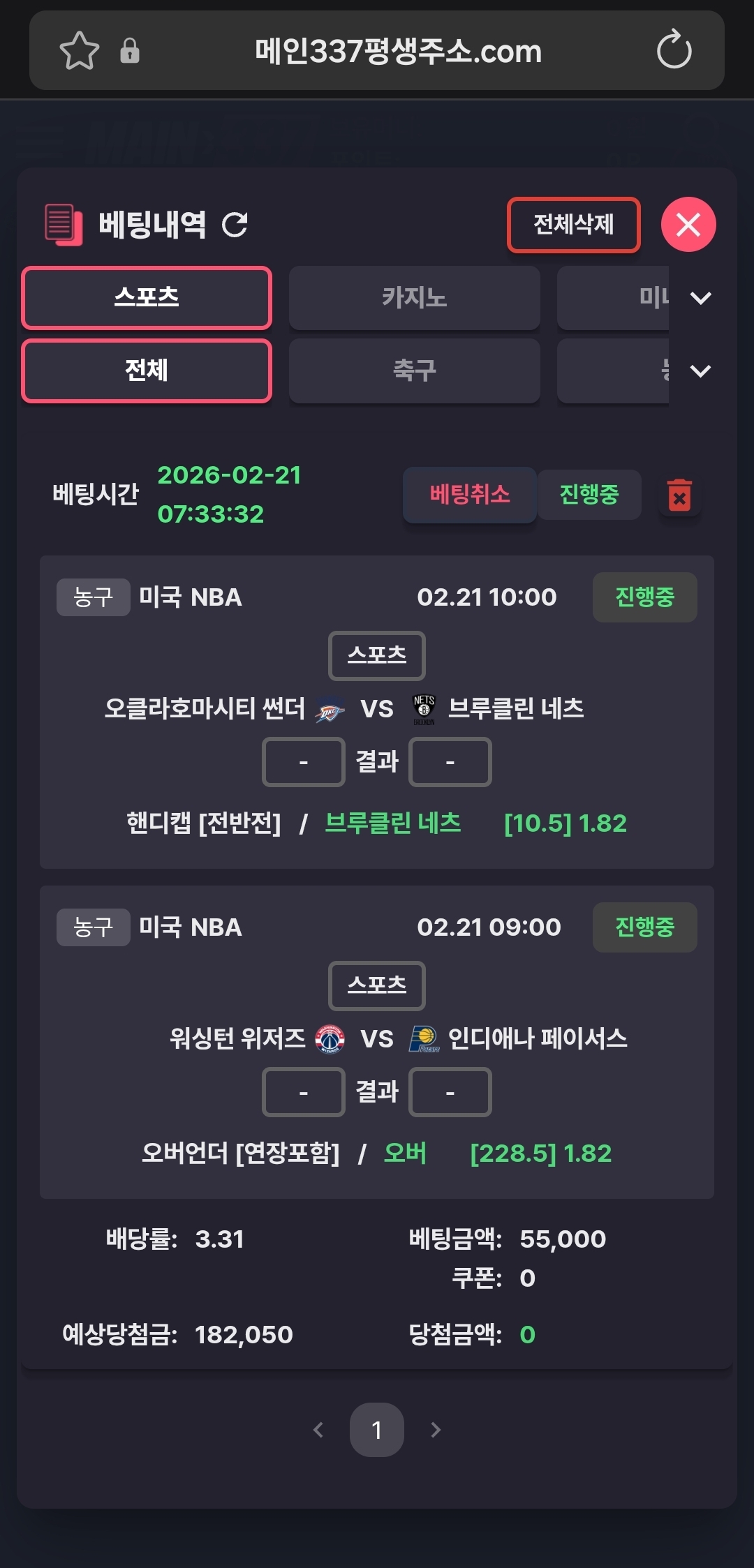754x1568 pixels.
Task: Expand the category tabs row chevron
Action: click(x=700, y=298)
